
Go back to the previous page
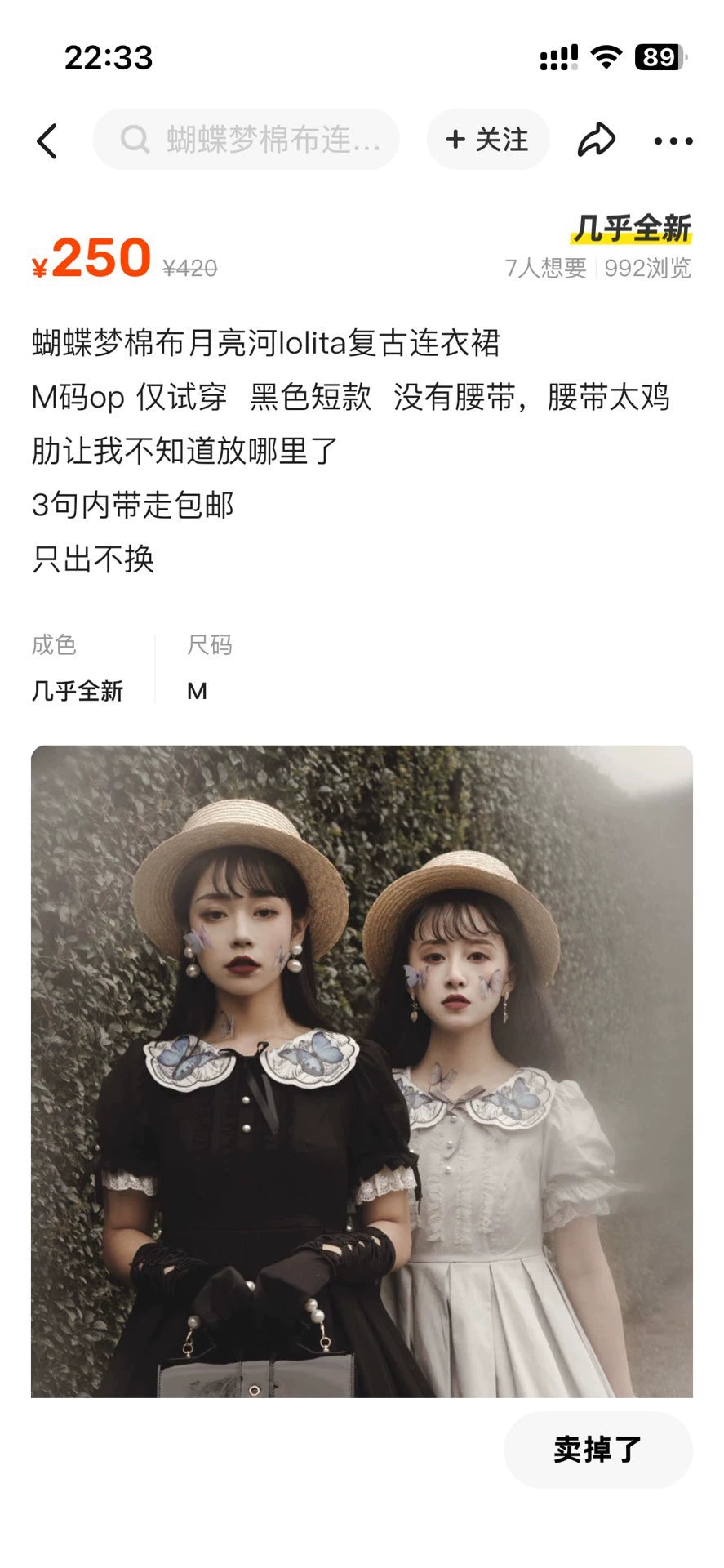pos(47,140)
